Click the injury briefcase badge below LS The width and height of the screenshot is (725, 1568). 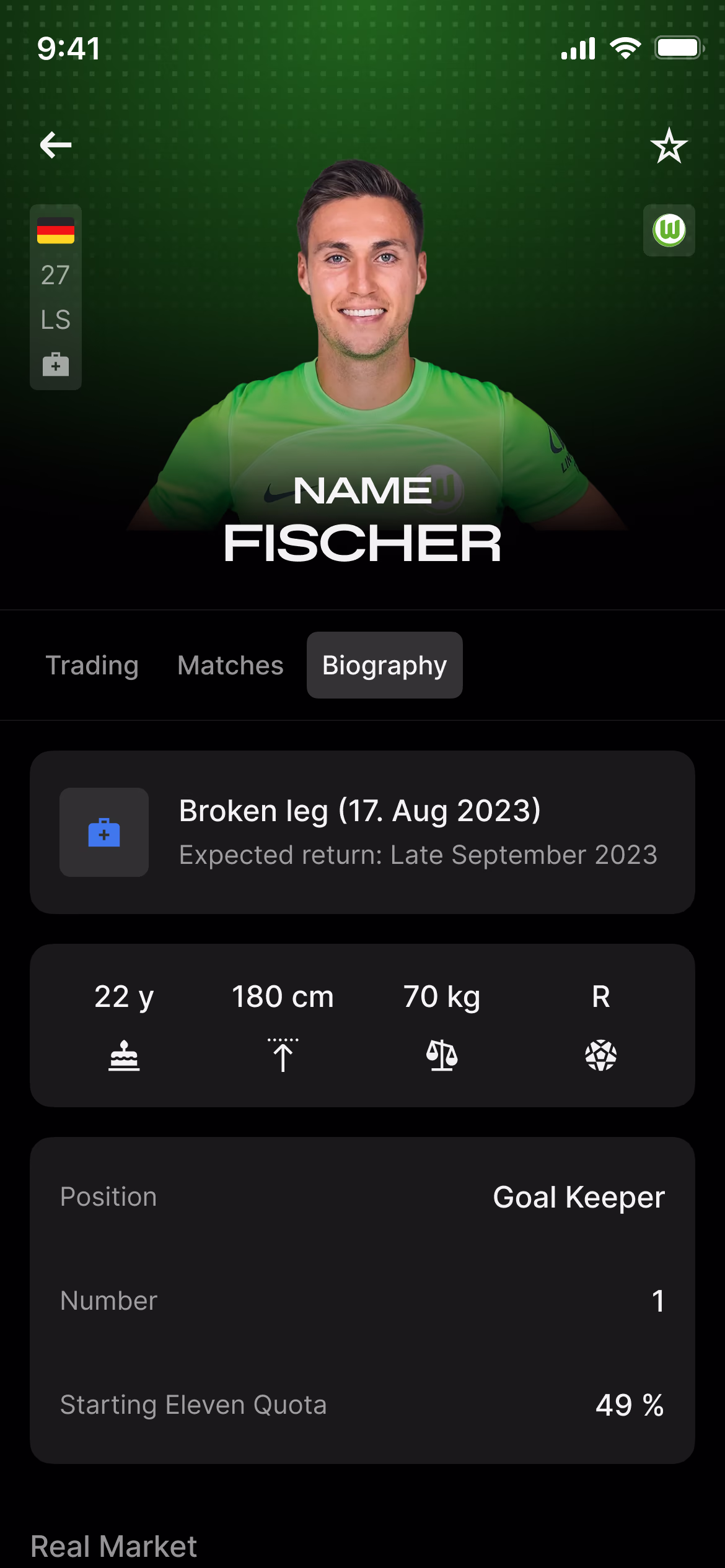click(56, 365)
